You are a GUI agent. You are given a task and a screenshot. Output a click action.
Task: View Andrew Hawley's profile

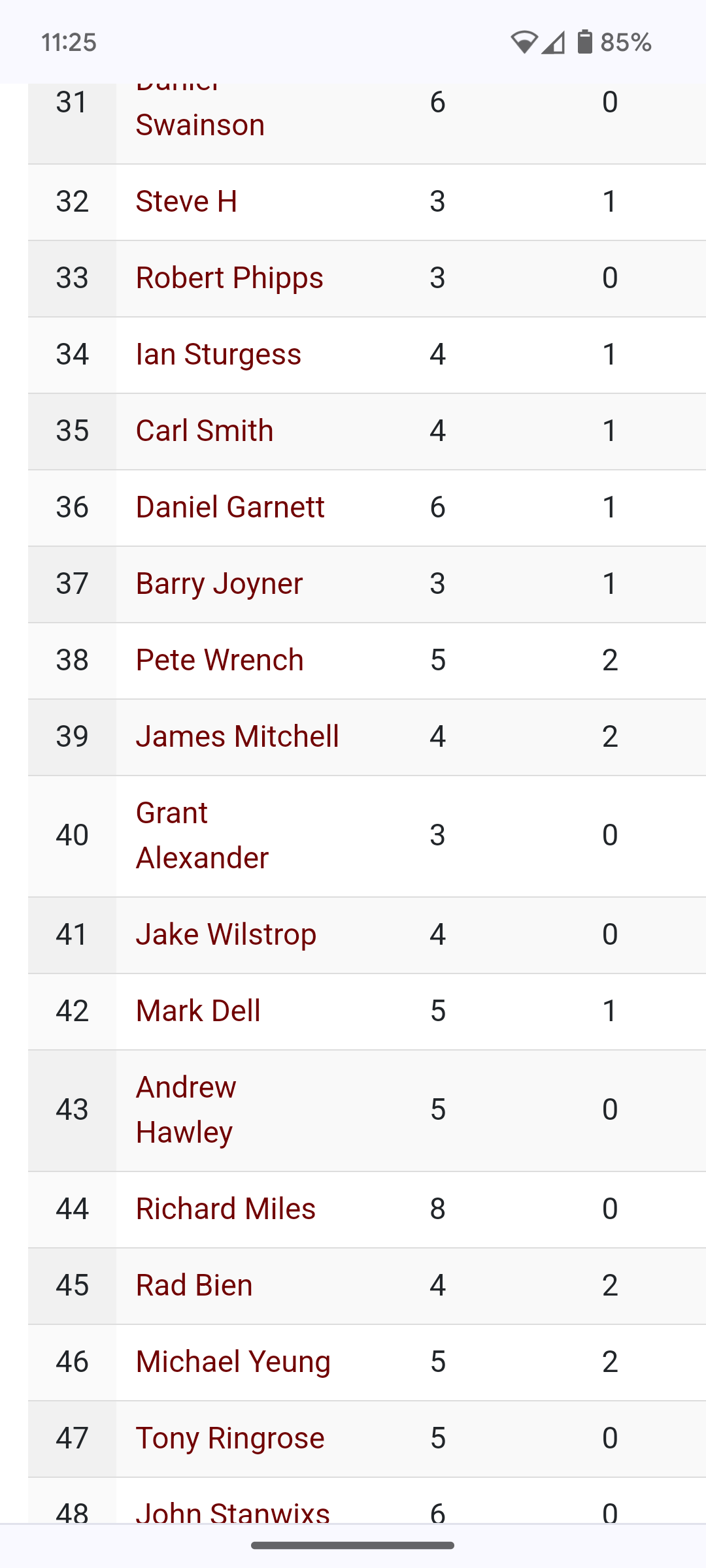[186, 1110]
